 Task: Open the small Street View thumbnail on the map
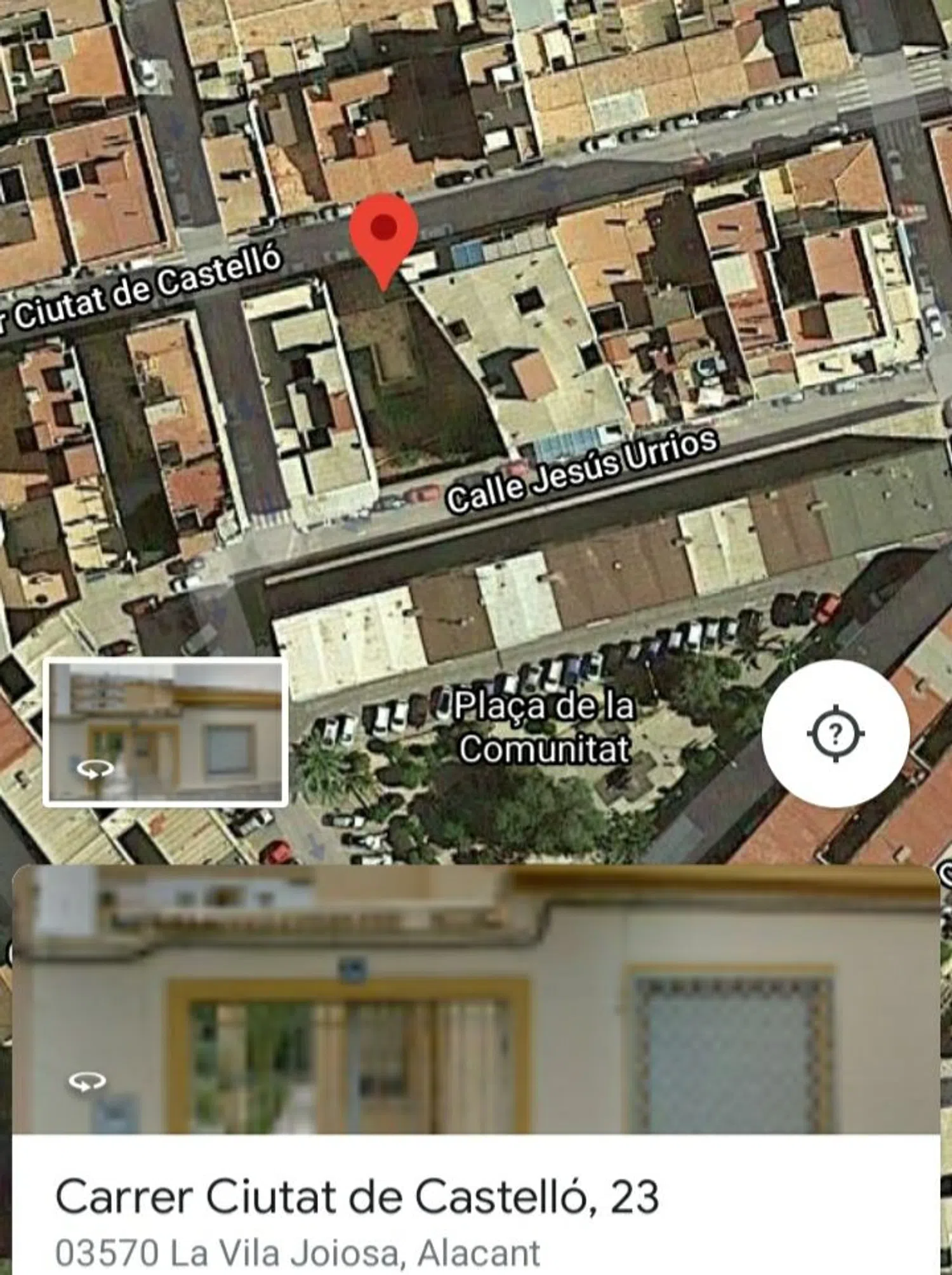165,732
